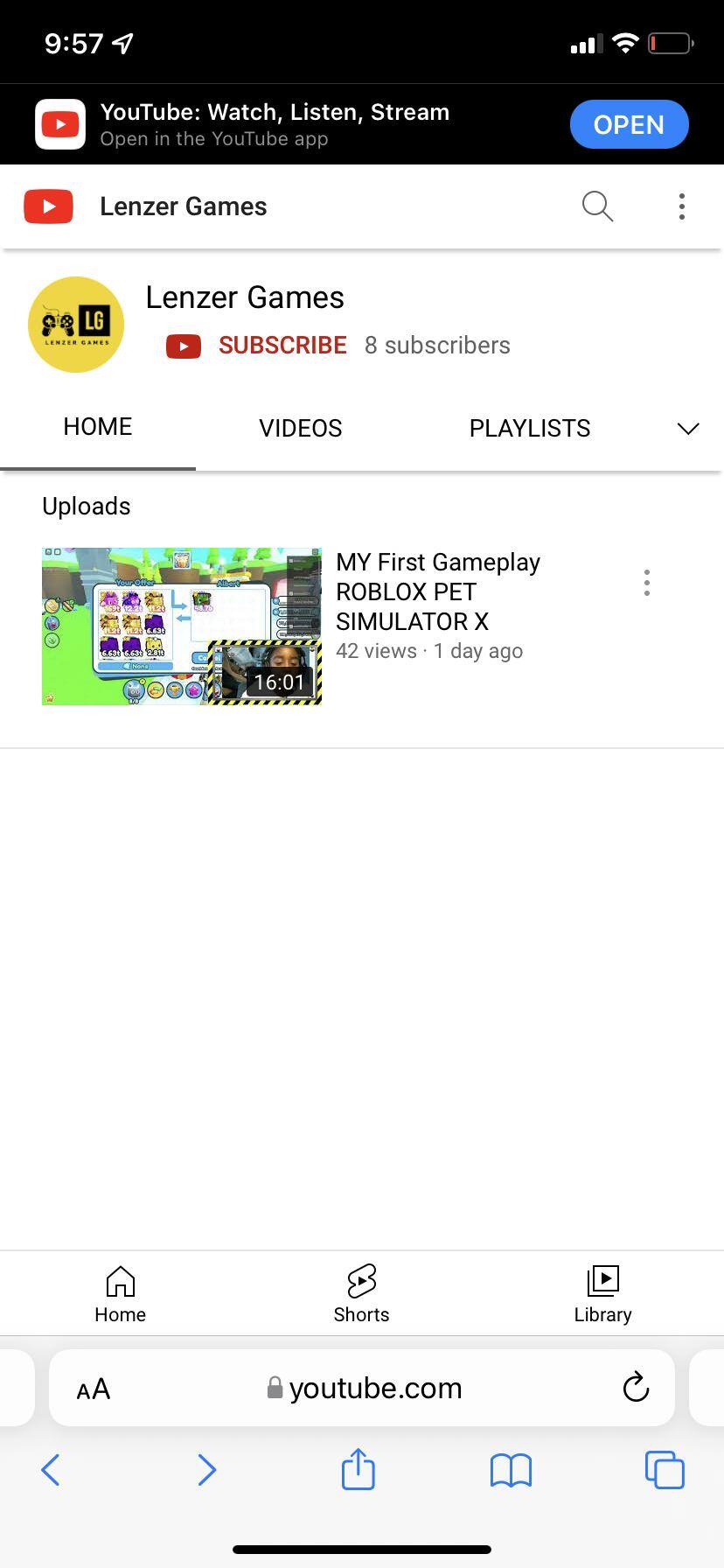Image resolution: width=724 pixels, height=1568 pixels.
Task: Open YouTube app via OPEN button
Action: click(x=629, y=125)
